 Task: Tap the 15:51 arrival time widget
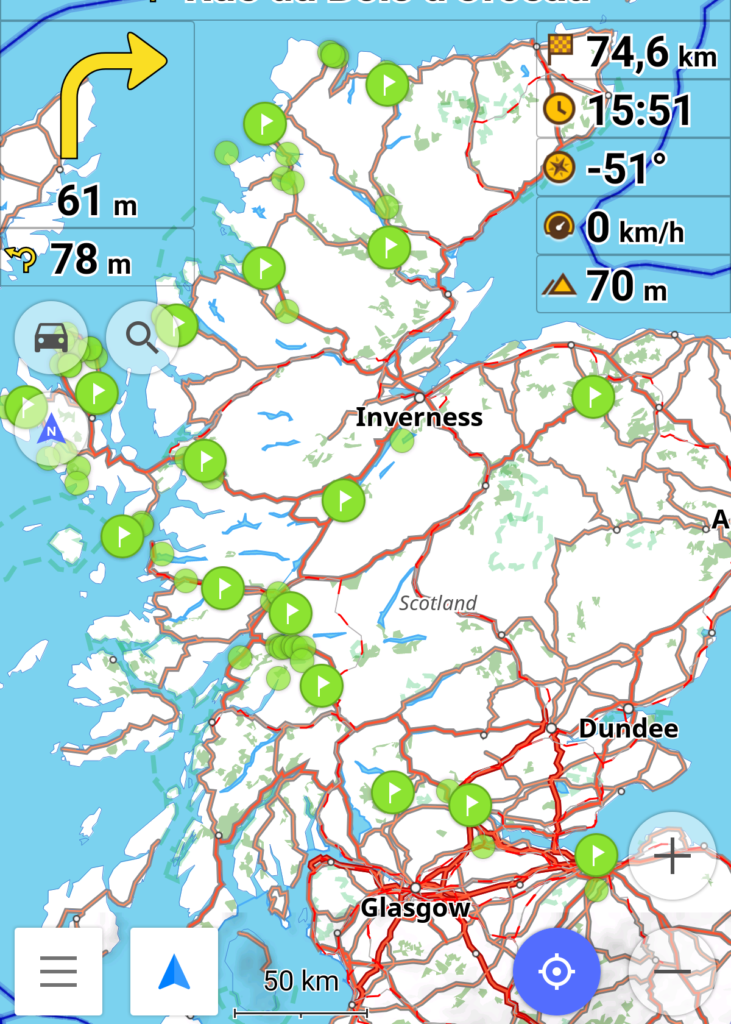tap(633, 109)
